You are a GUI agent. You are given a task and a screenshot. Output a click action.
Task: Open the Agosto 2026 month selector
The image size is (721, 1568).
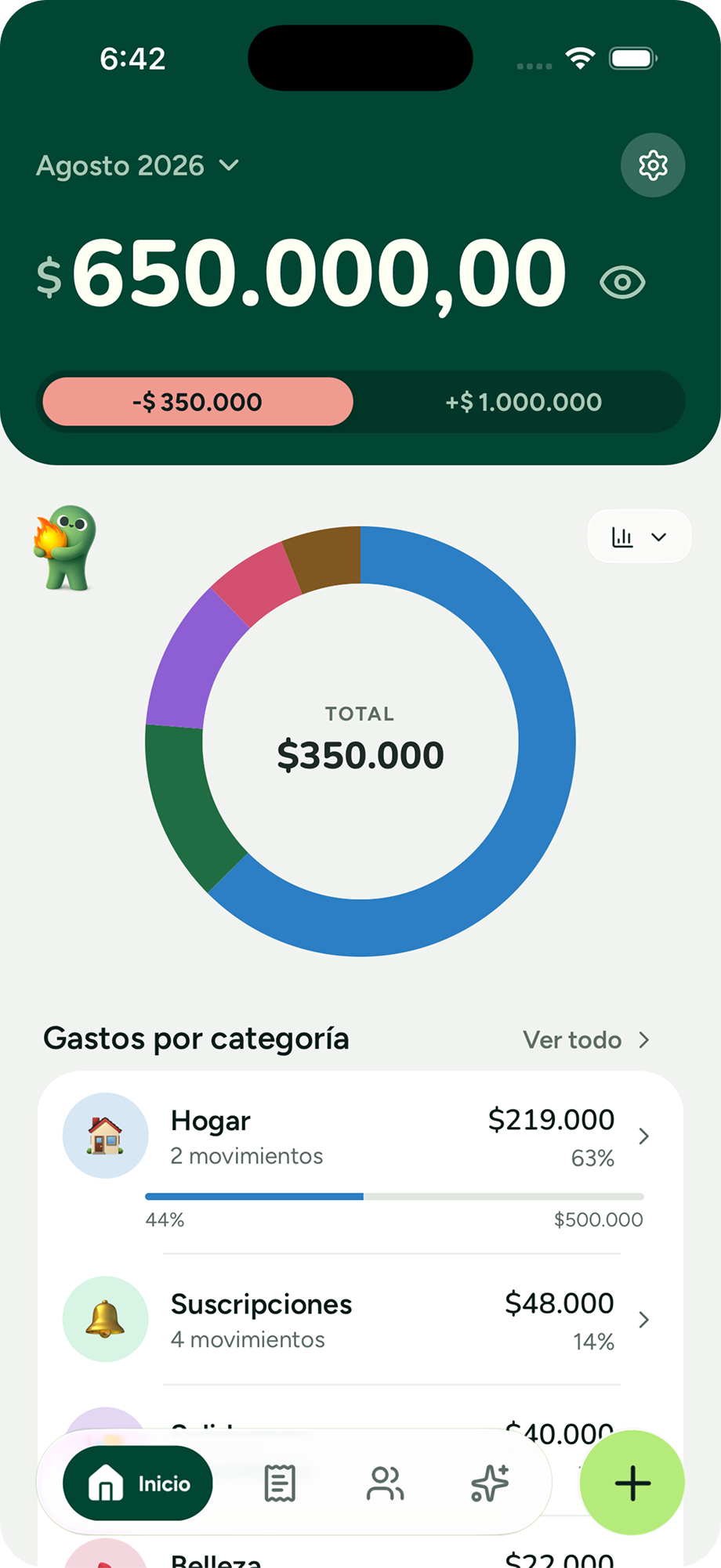pos(138,165)
